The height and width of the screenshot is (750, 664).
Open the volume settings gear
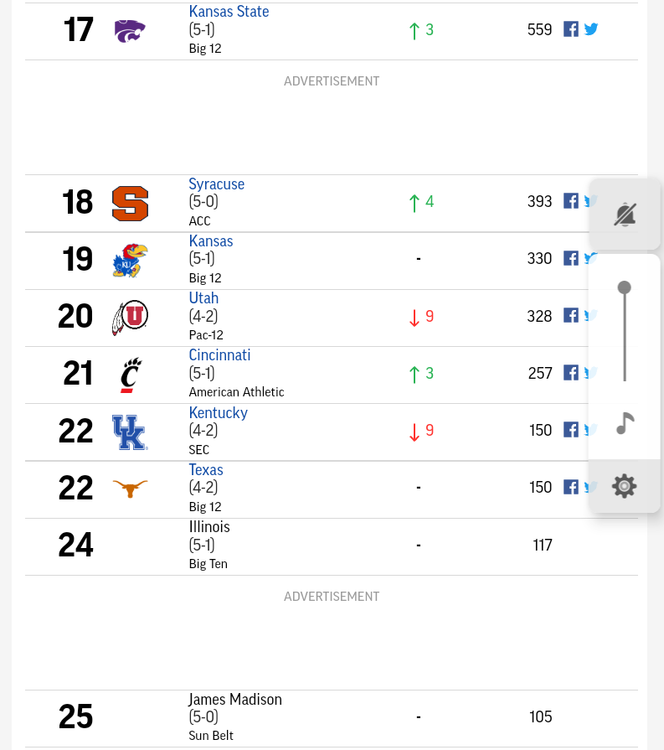(625, 487)
